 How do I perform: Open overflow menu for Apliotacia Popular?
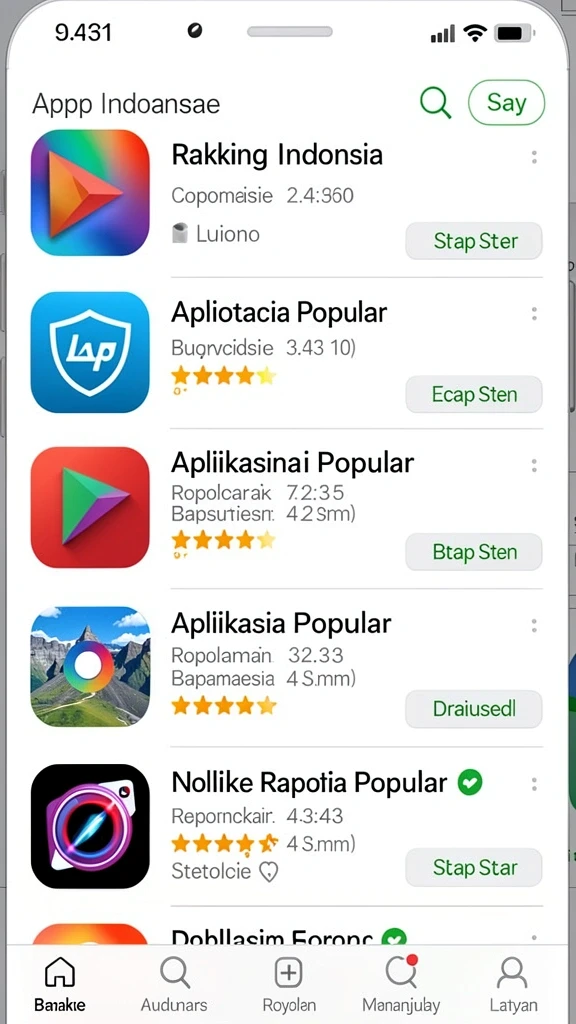[534, 314]
